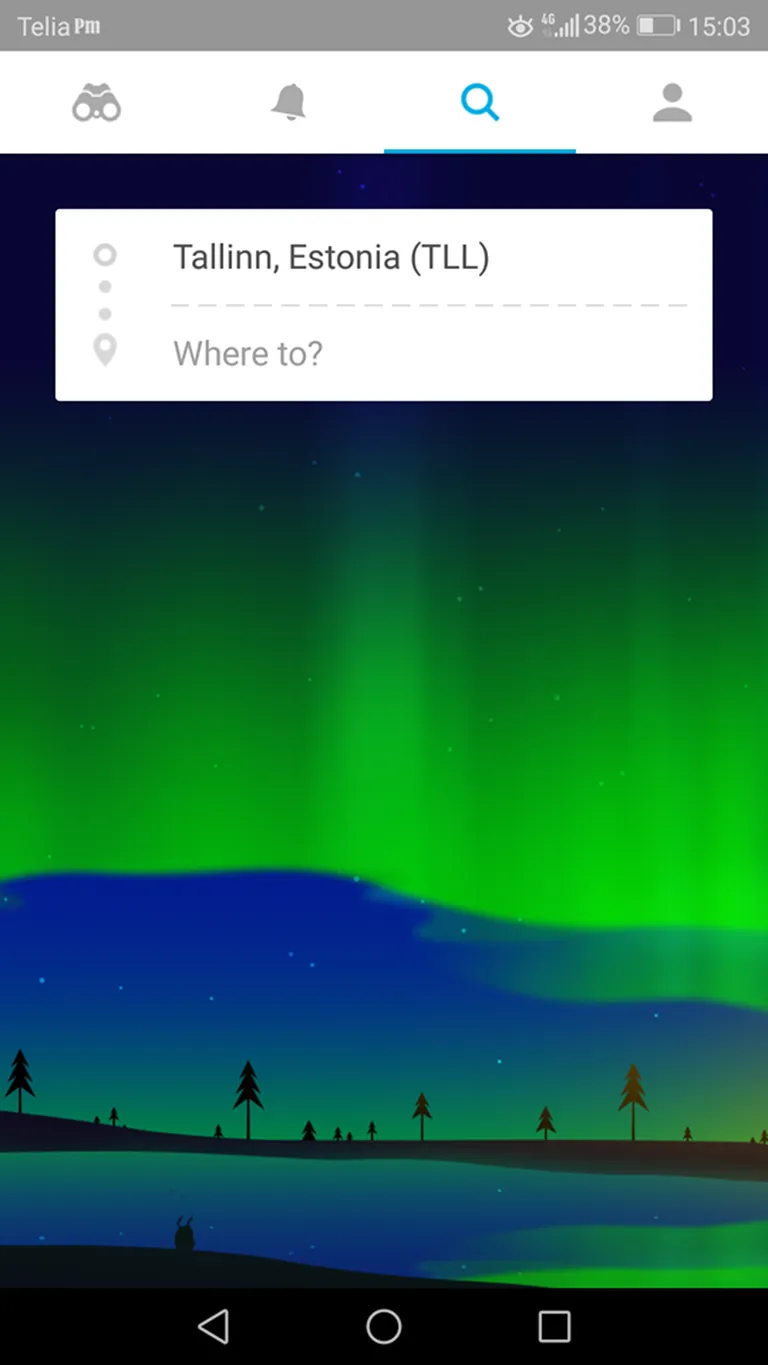Change origin Tallinn, Estonia (TLL)
The height and width of the screenshot is (1365, 768).
click(331, 258)
